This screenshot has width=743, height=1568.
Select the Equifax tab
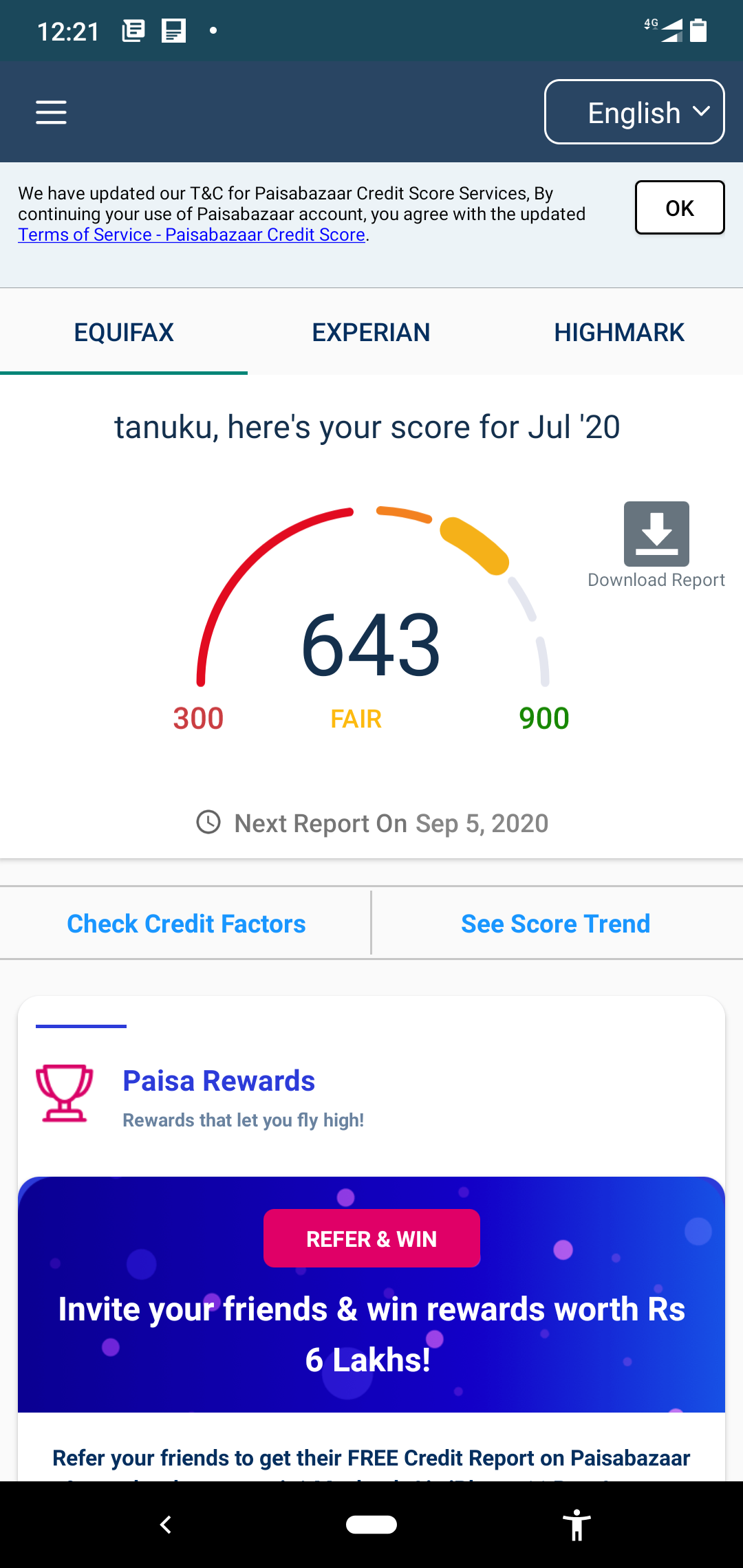[x=124, y=332]
